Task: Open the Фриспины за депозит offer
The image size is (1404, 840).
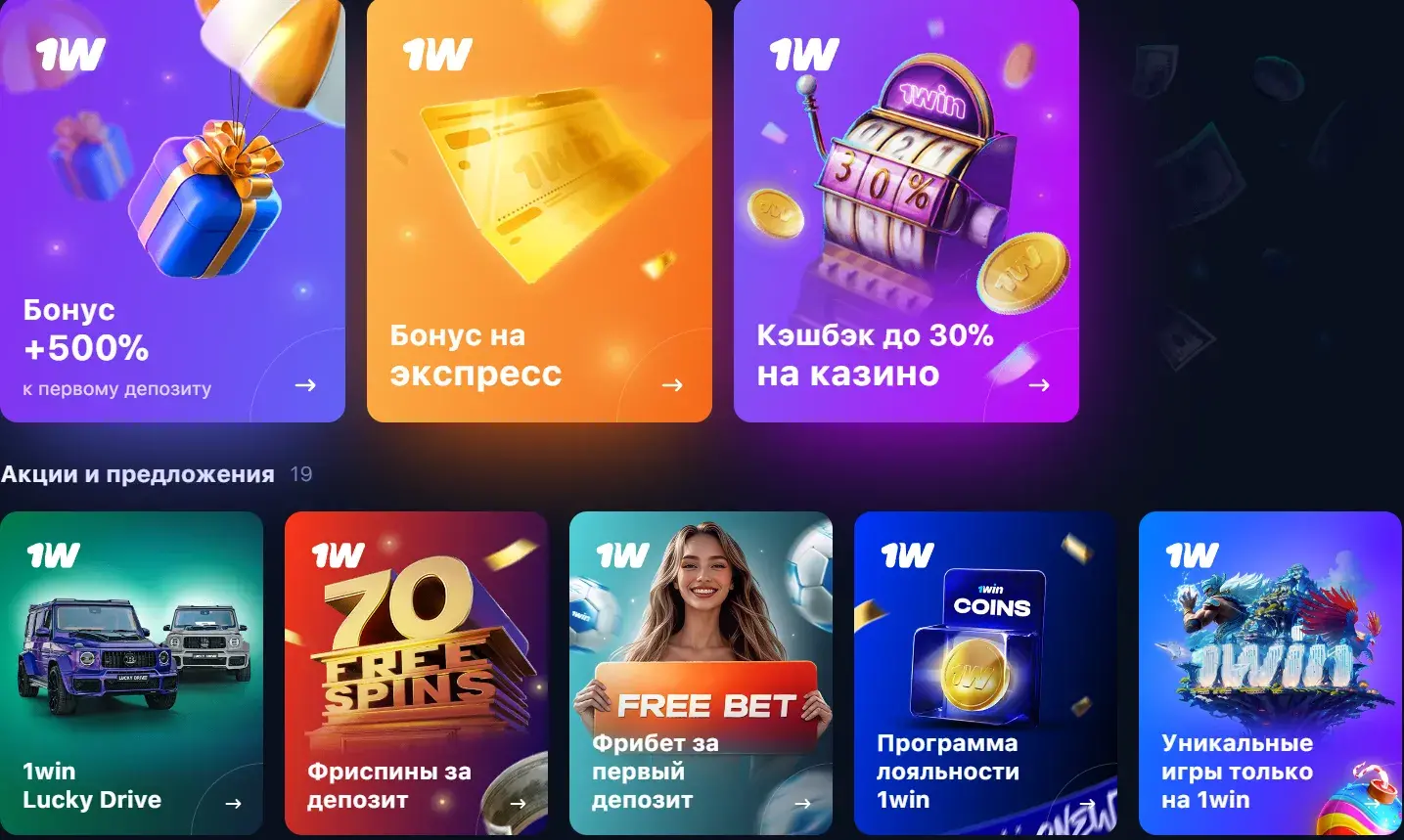Action: coord(416,673)
